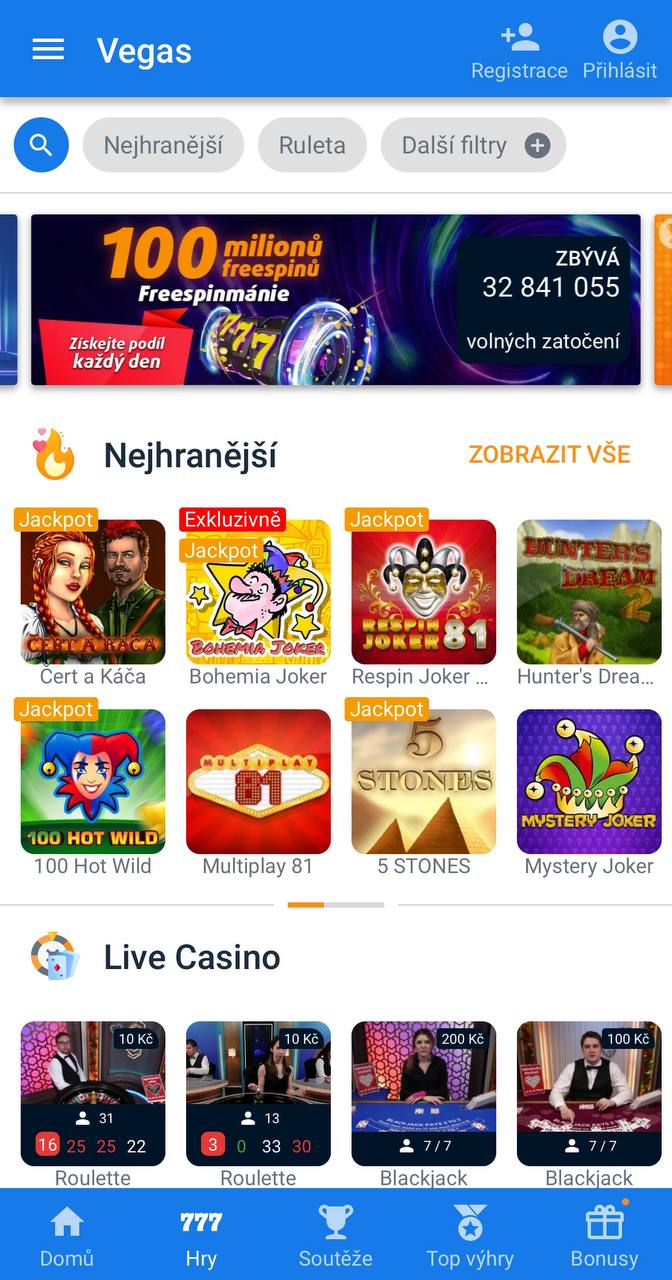This screenshot has width=672, height=1280.
Task: Open Další filtry for more filters
Action: [474, 145]
